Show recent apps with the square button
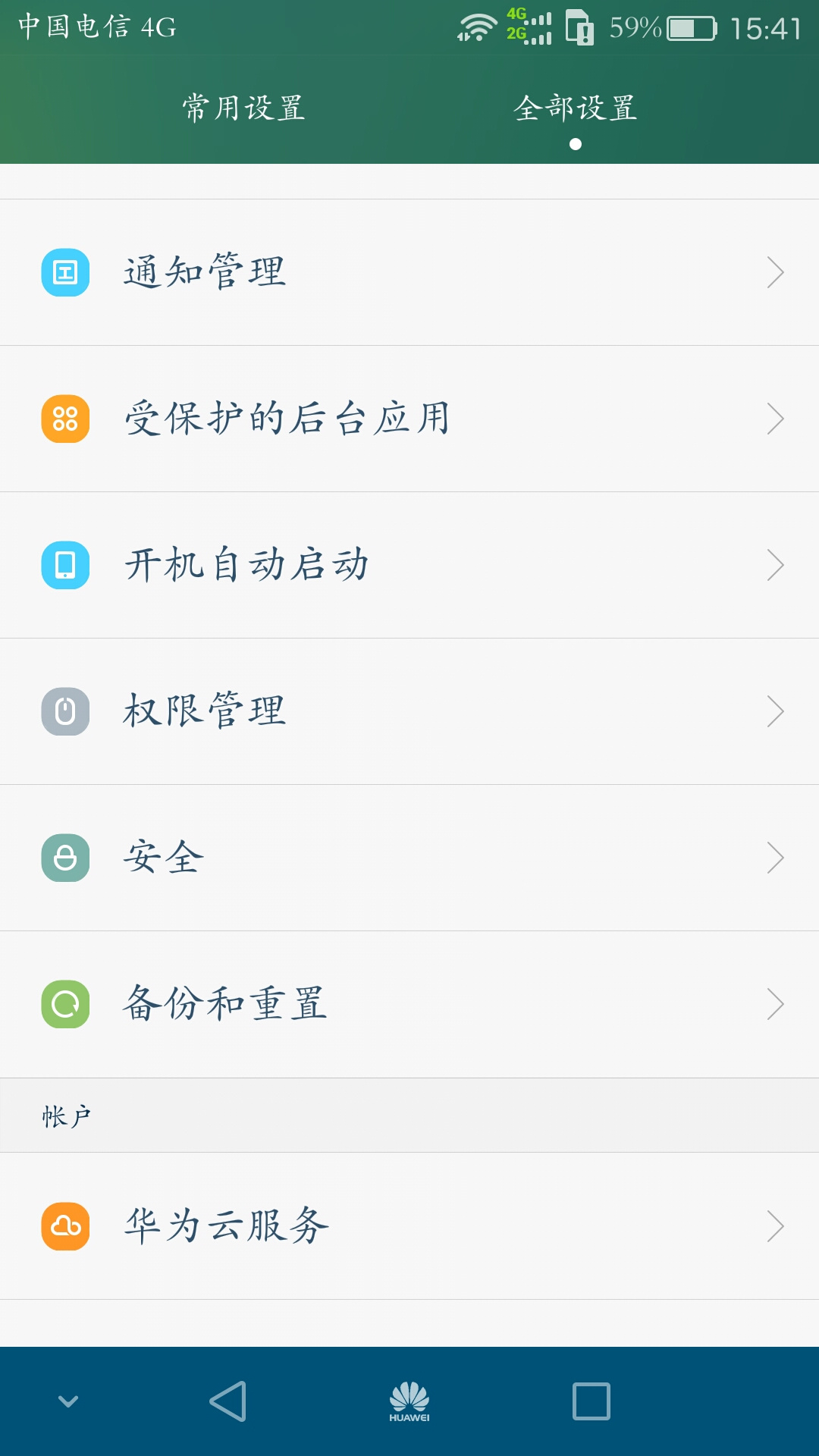 tap(591, 1401)
